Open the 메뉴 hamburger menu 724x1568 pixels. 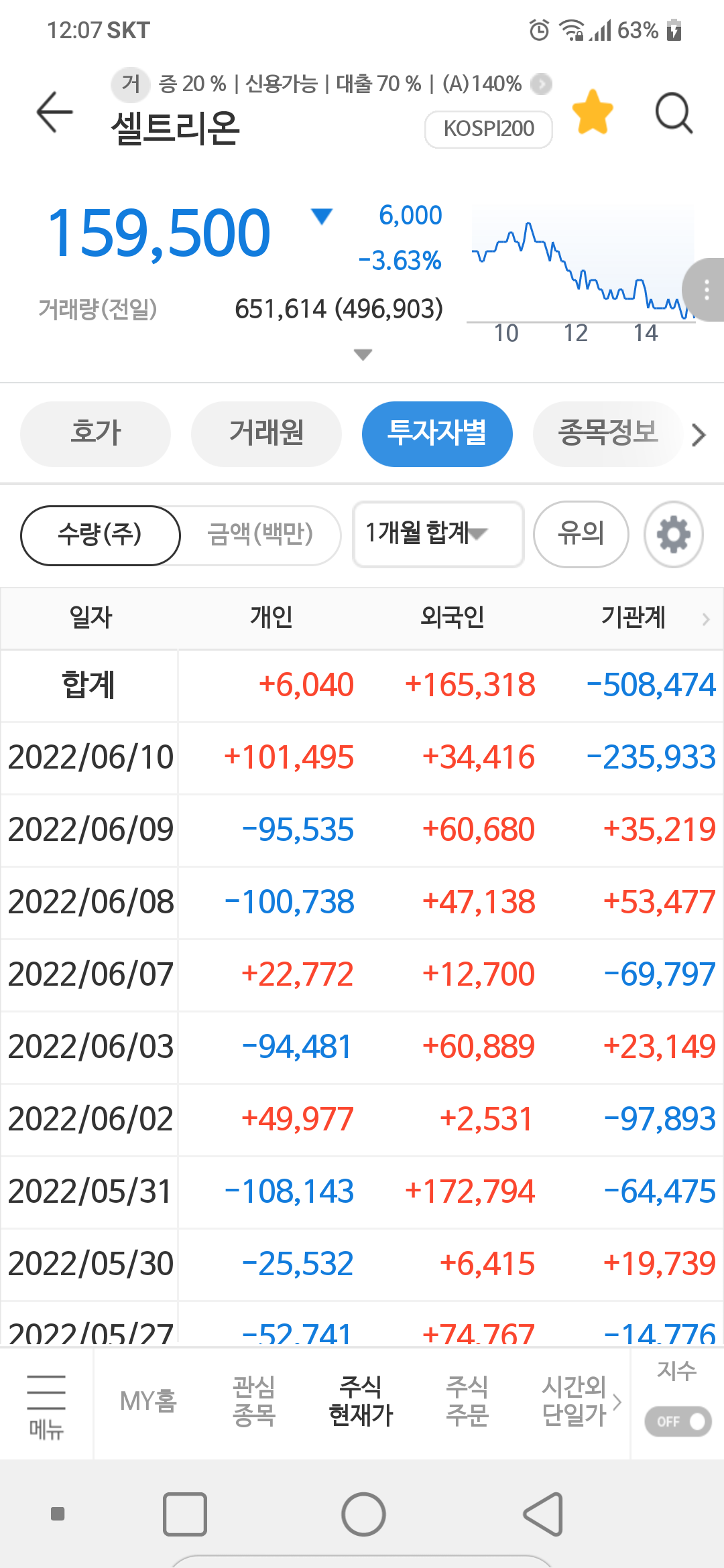pyautogui.click(x=46, y=1403)
